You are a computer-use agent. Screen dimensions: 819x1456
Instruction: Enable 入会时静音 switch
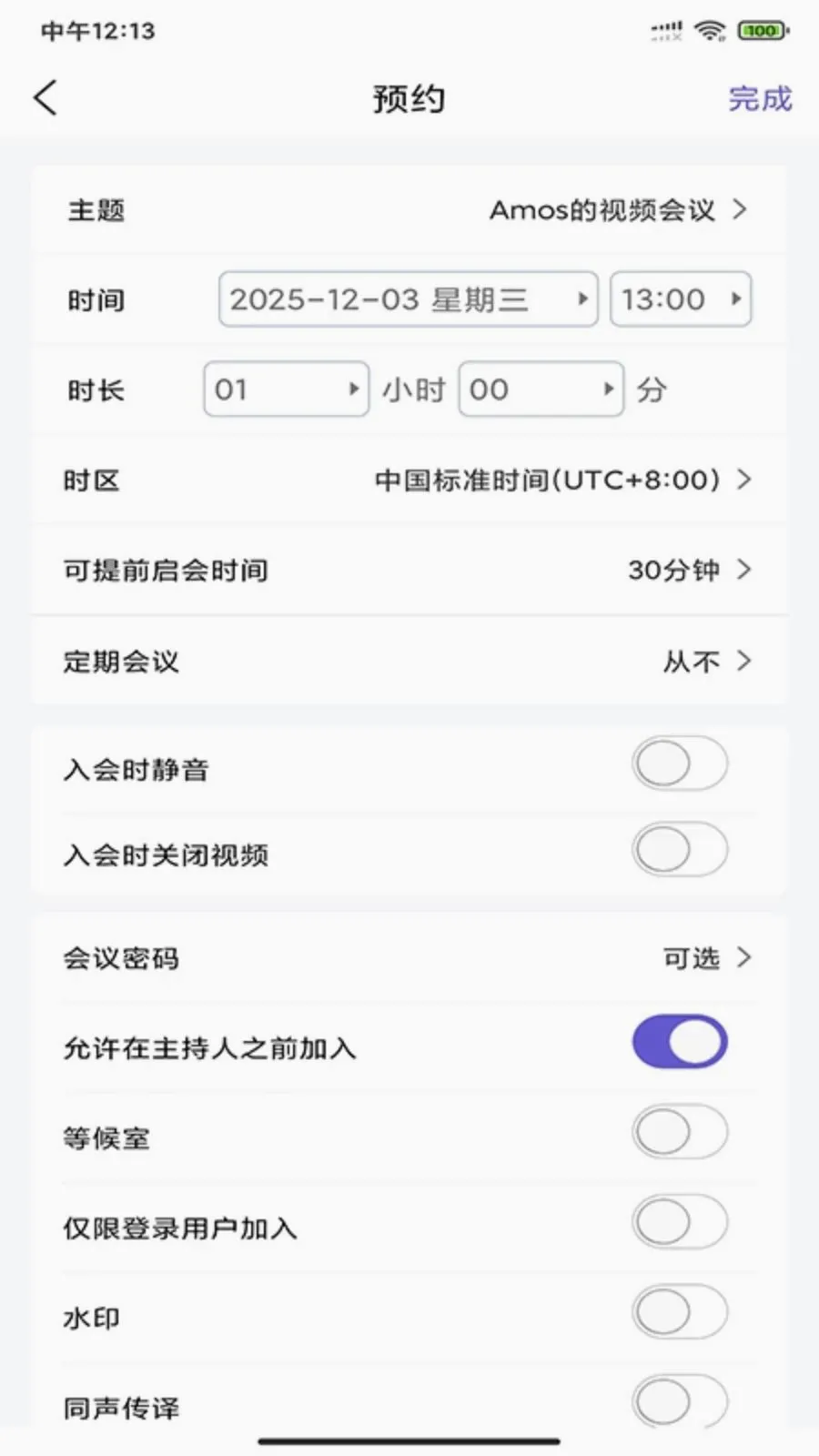pyautogui.click(x=680, y=764)
